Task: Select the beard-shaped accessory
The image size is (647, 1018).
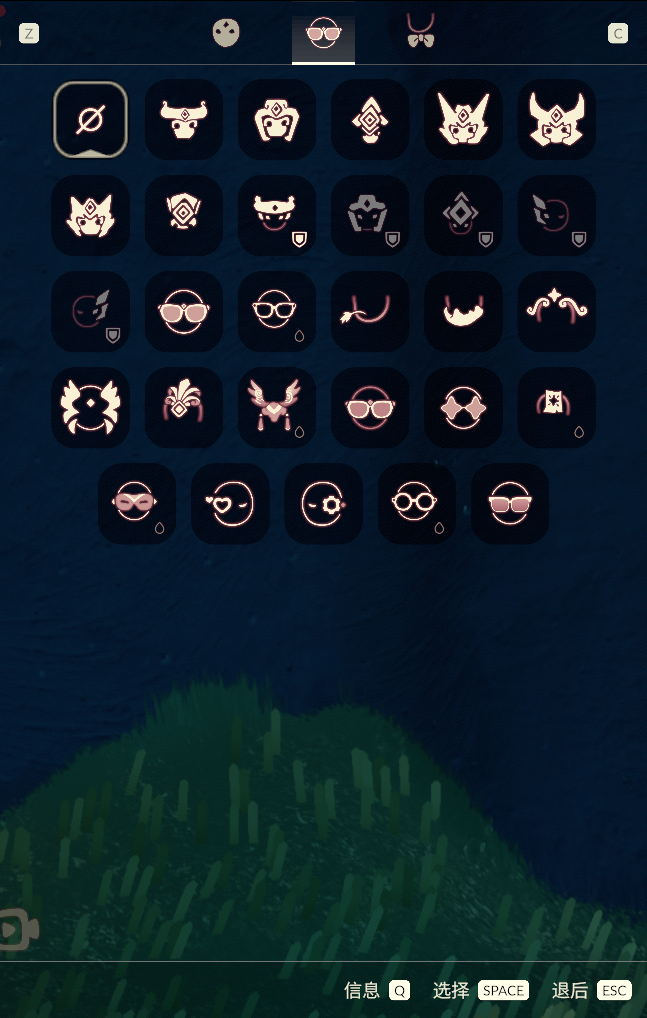Action: [x=463, y=312]
